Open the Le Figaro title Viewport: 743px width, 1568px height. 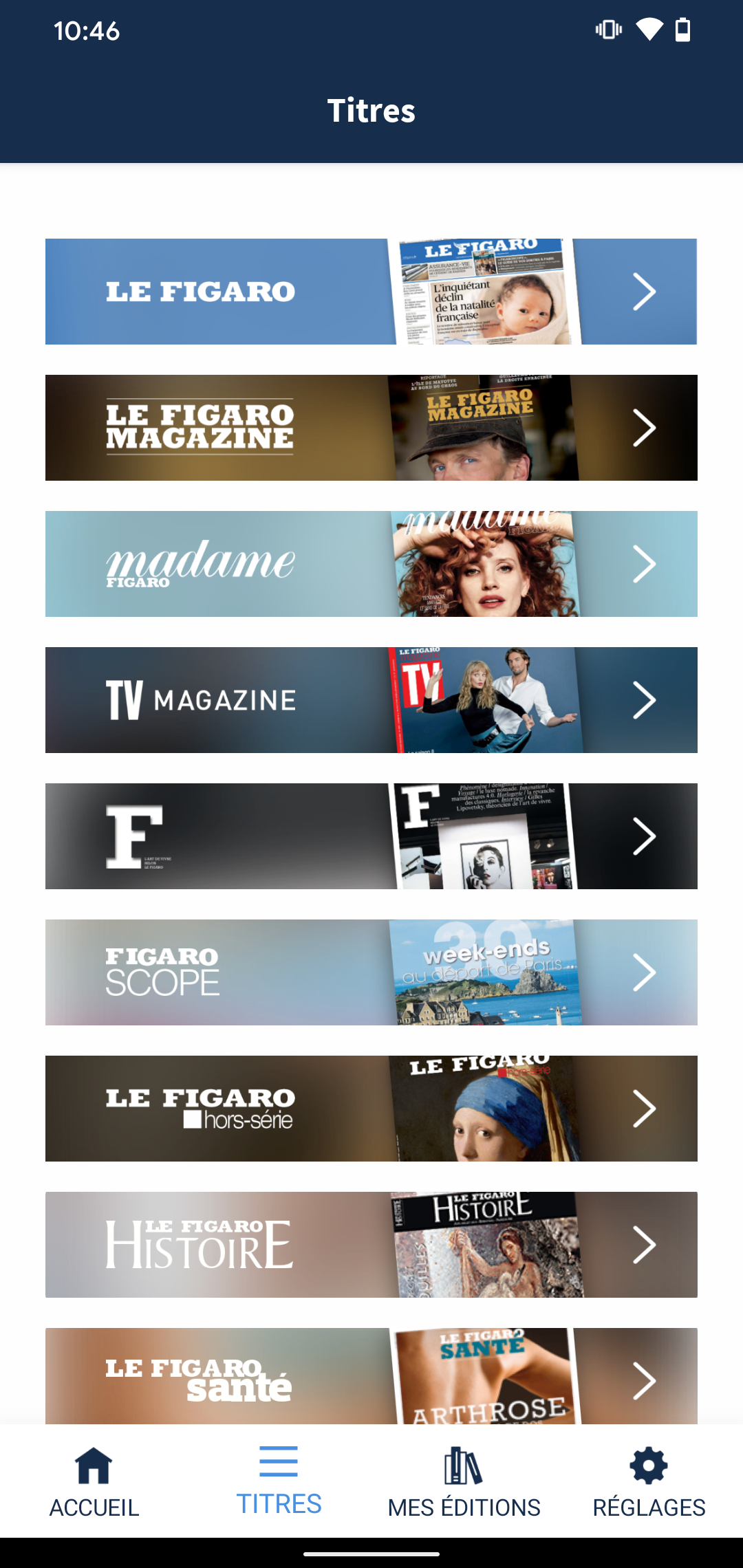pos(371,292)
